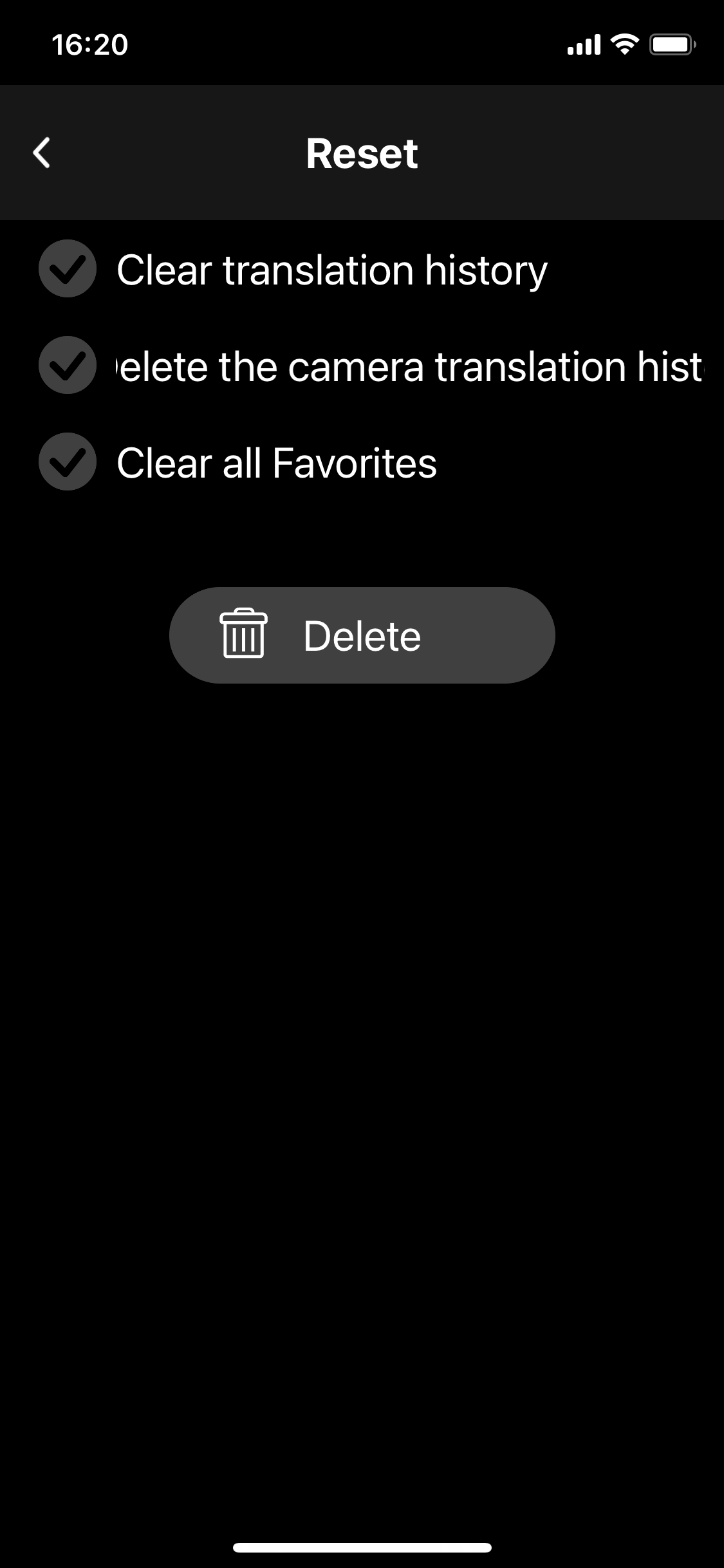Go back from the Reset screen

(x=42, y=153)
